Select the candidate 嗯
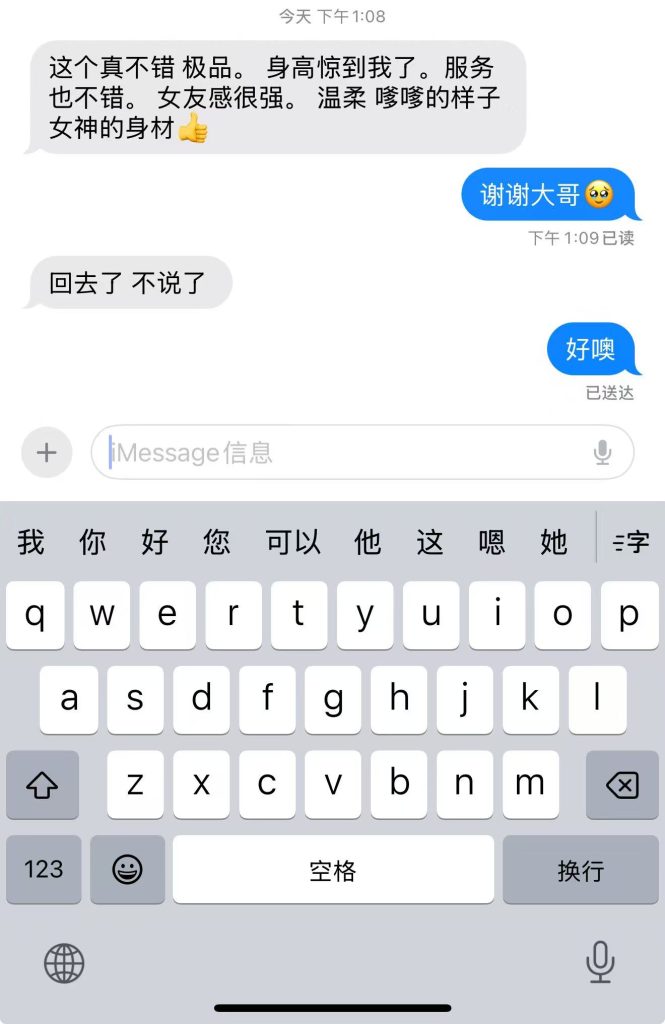 (491, 542)
